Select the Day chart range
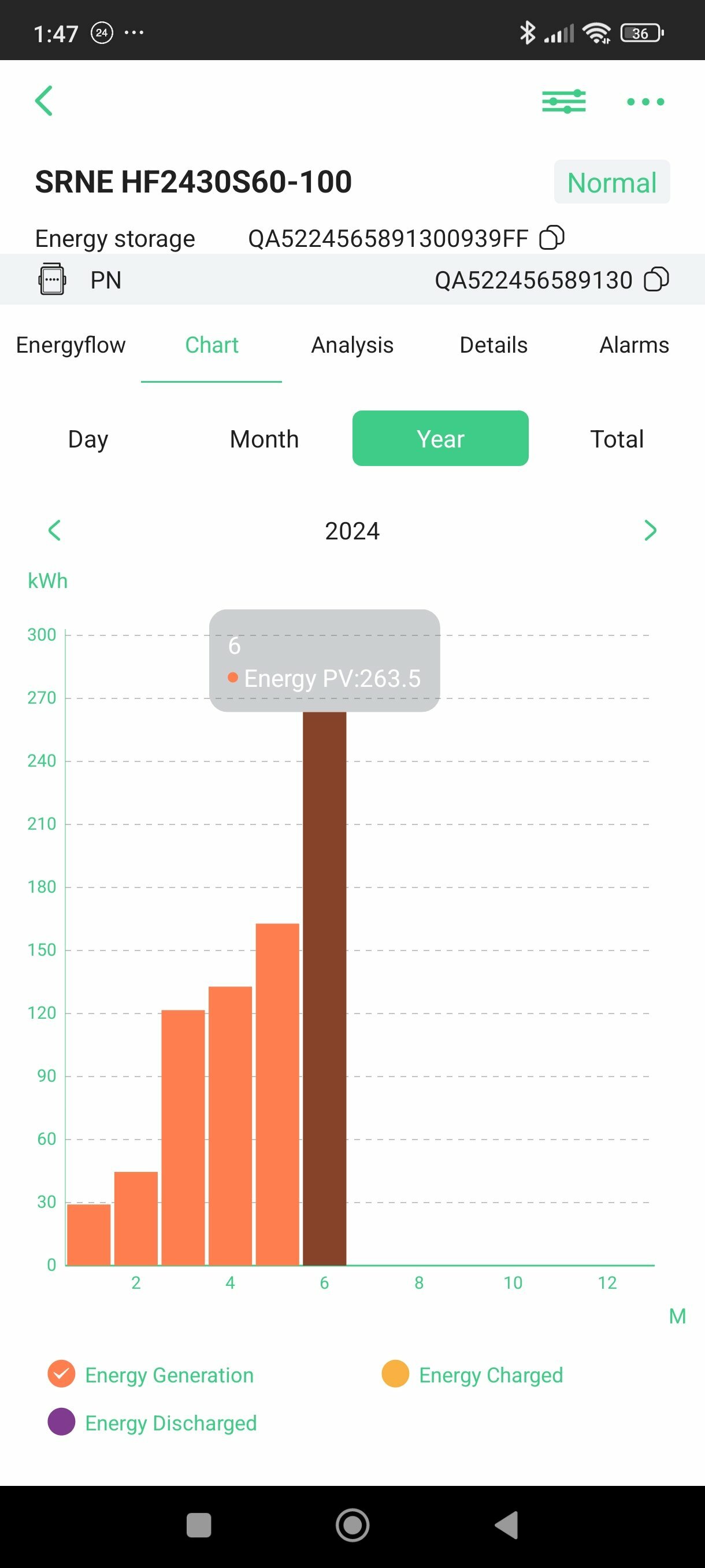 (88, 438)
